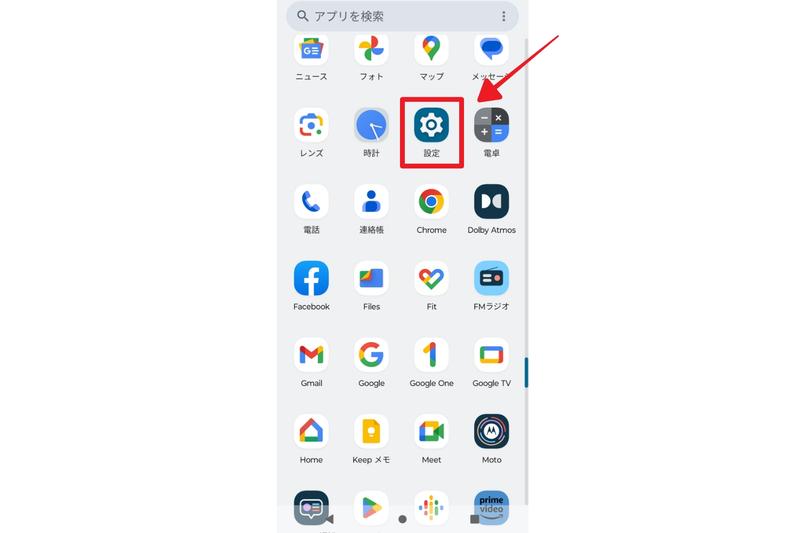Open Google Fit app
The width and height of the screenshot is (800, 533).
(x=432, y=279)
